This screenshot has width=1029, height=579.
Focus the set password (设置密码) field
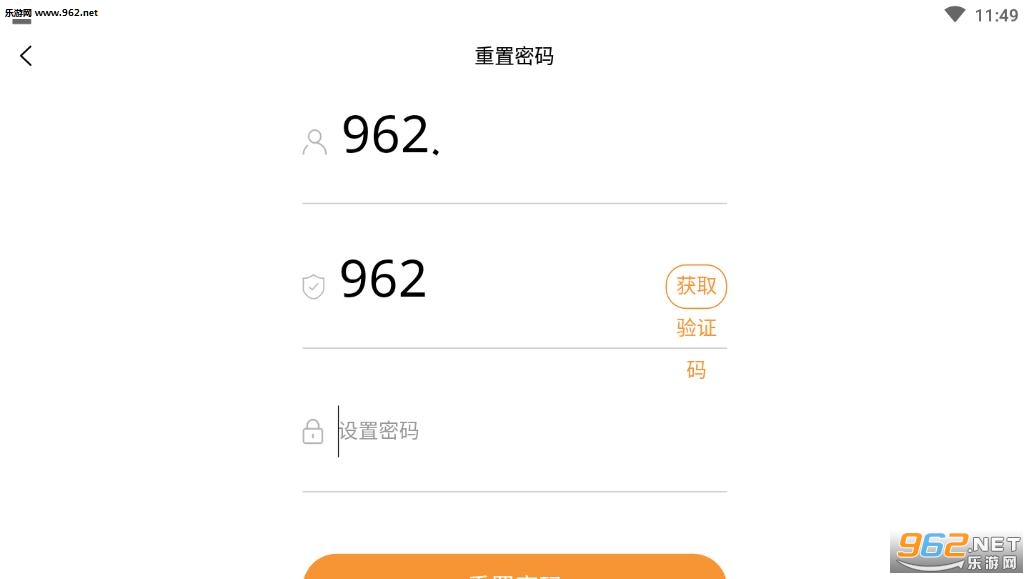click(520, 432)
